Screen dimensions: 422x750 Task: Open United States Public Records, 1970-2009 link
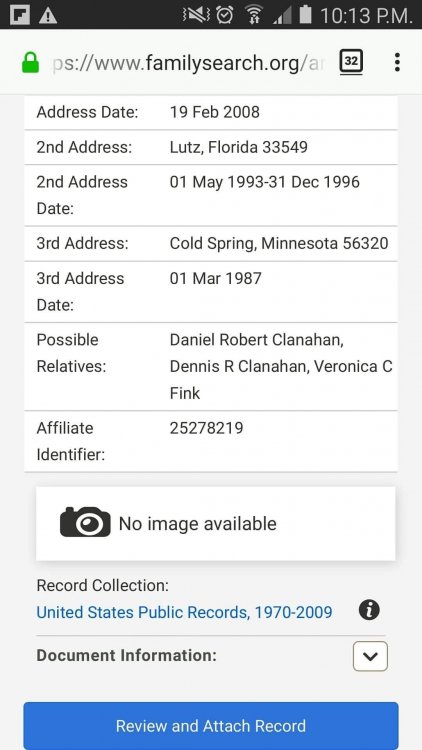coord(184,612)
